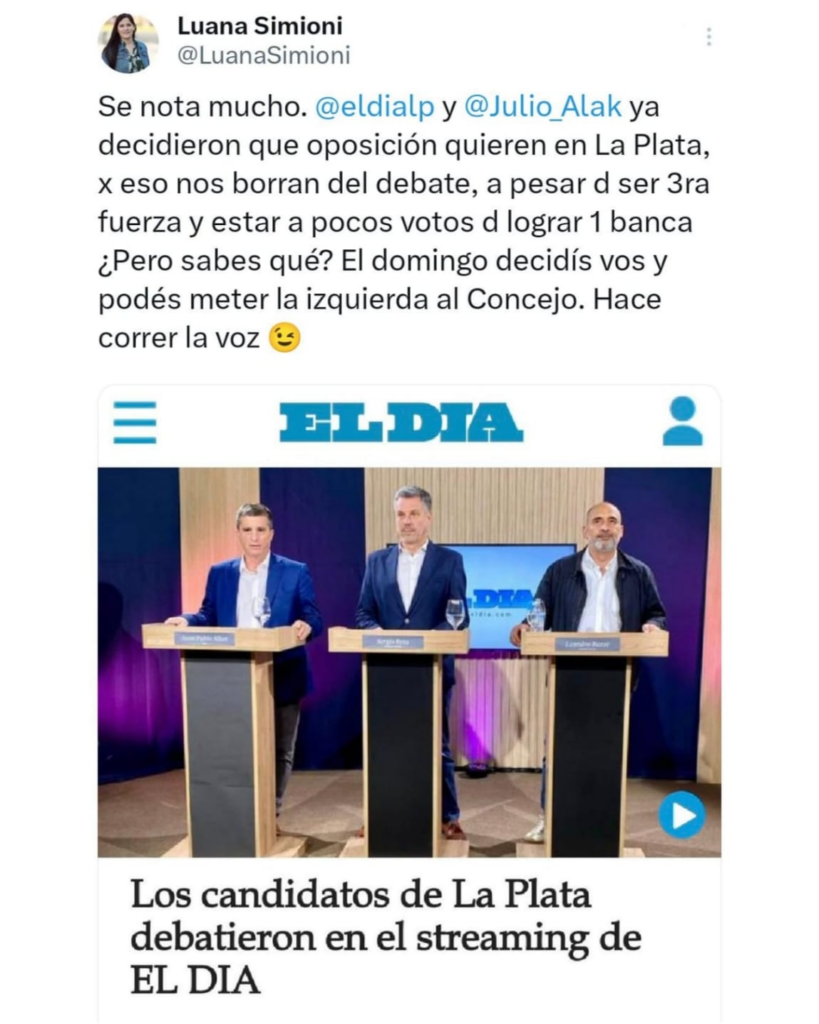View the attached EL DIA debate image
The image size is (819, 1024).
pyautogui.click(x=408, y=660)
